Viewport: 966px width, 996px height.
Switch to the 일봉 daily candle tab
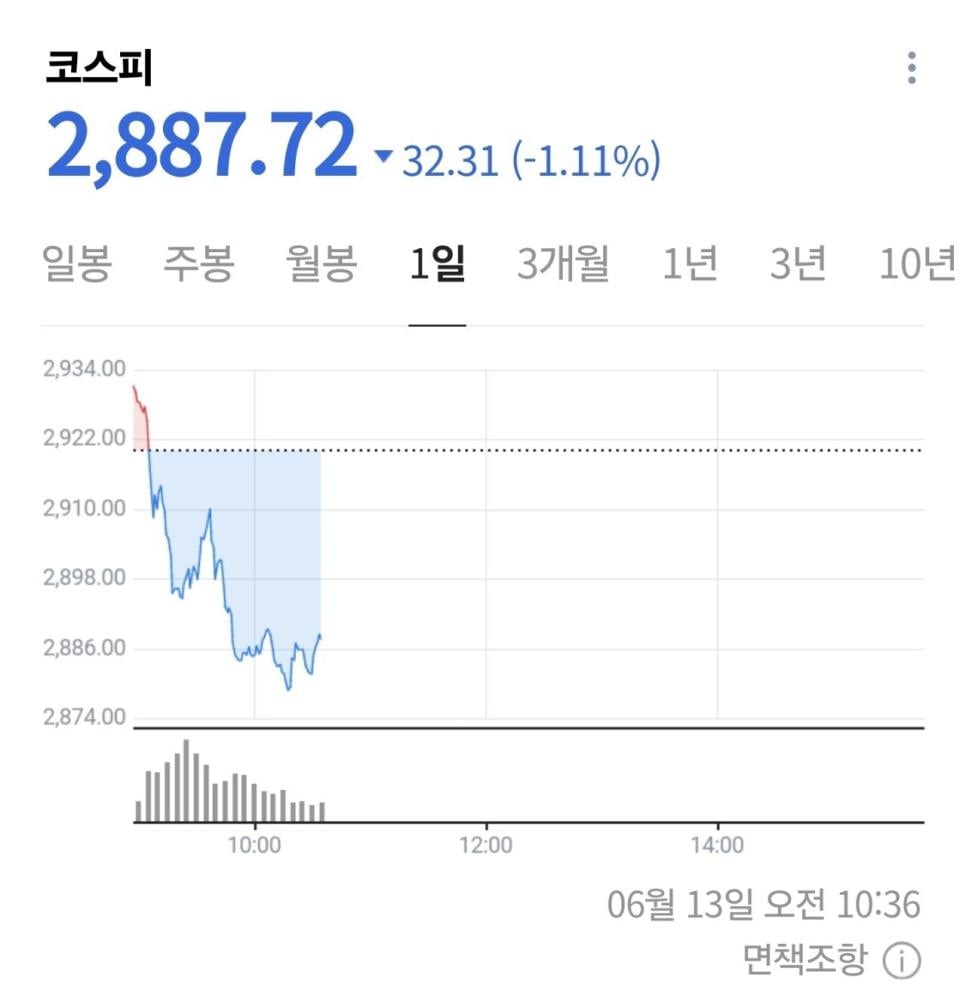point(78,264)
